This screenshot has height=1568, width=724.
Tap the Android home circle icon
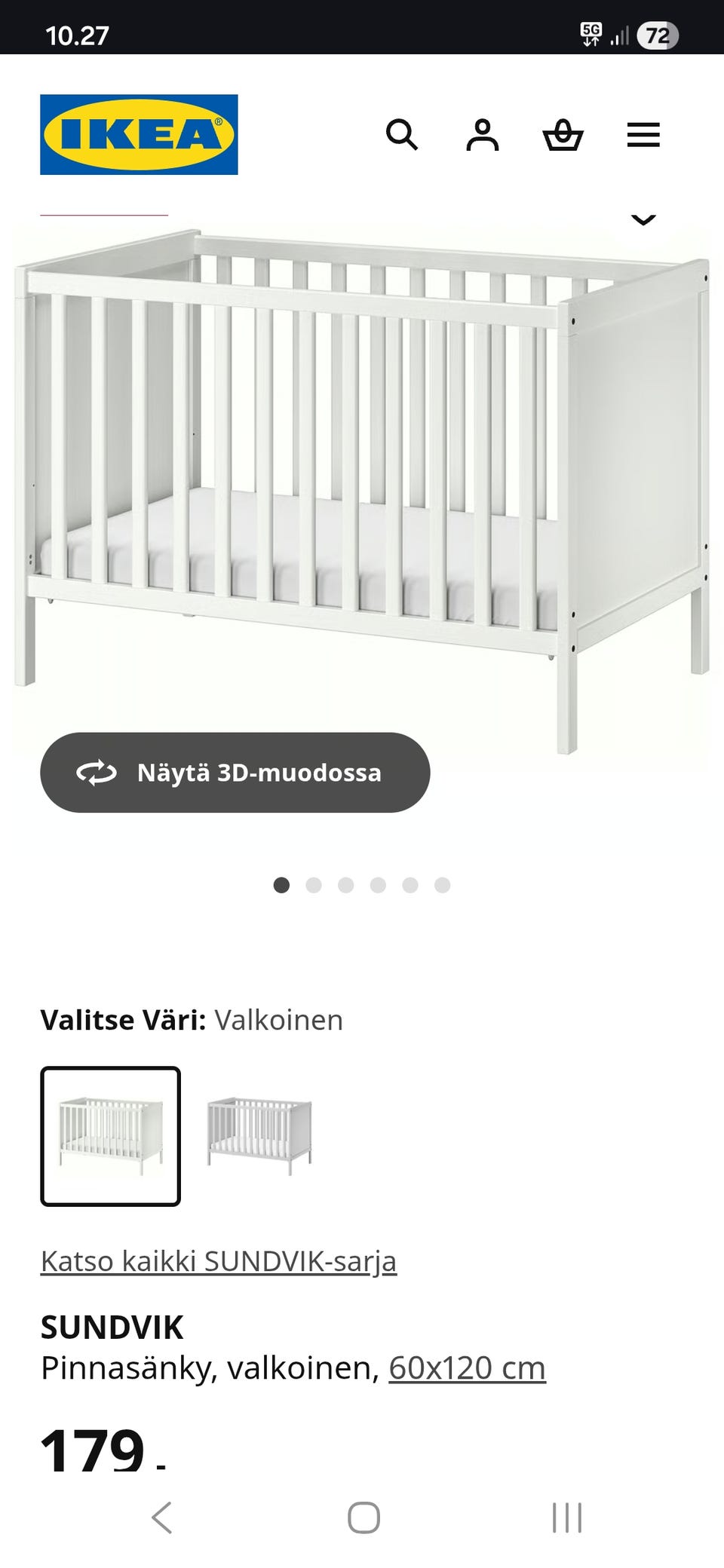(x=362, y=1517)
